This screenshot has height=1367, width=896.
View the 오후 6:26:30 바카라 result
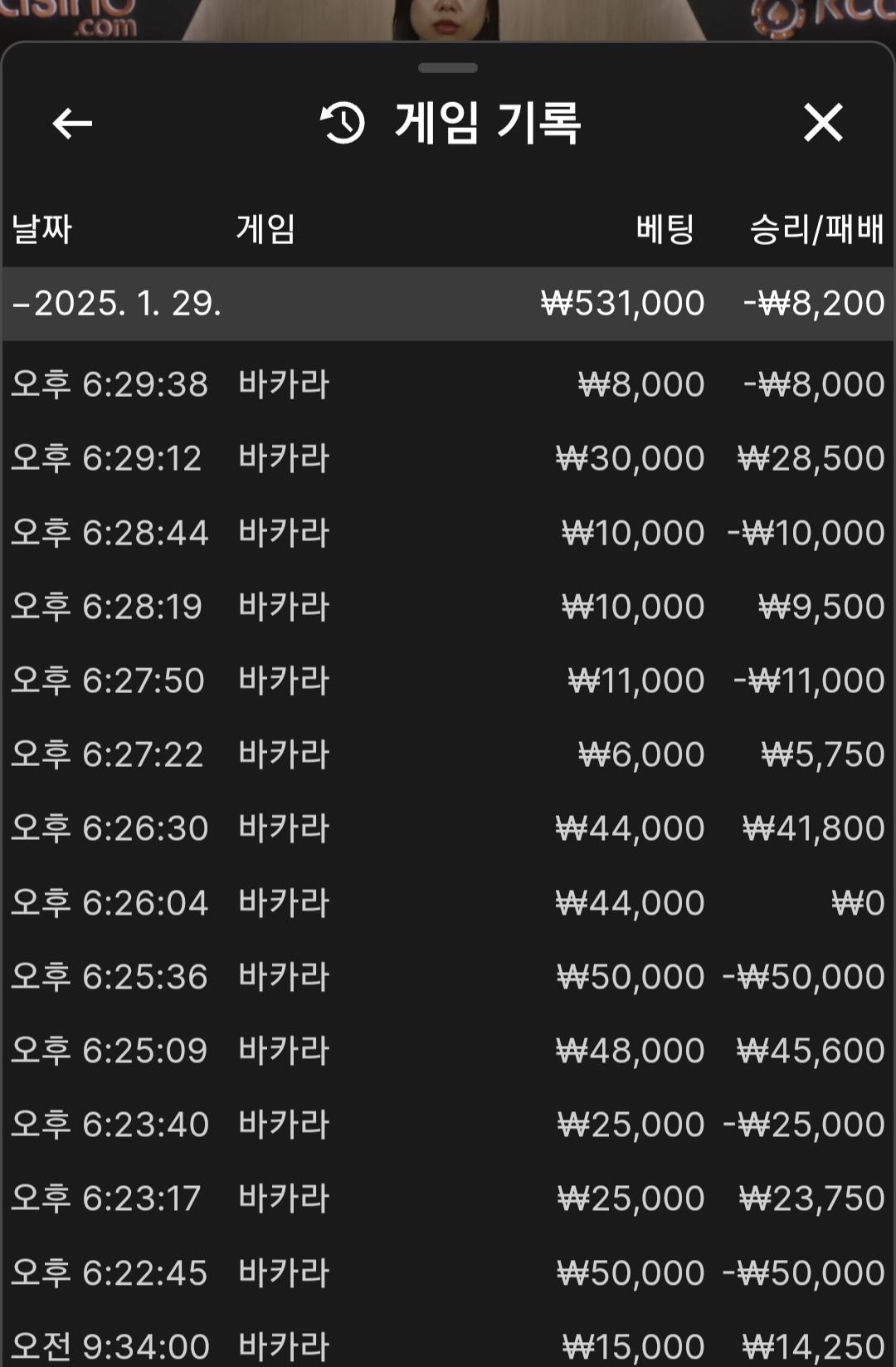(448, 828)
